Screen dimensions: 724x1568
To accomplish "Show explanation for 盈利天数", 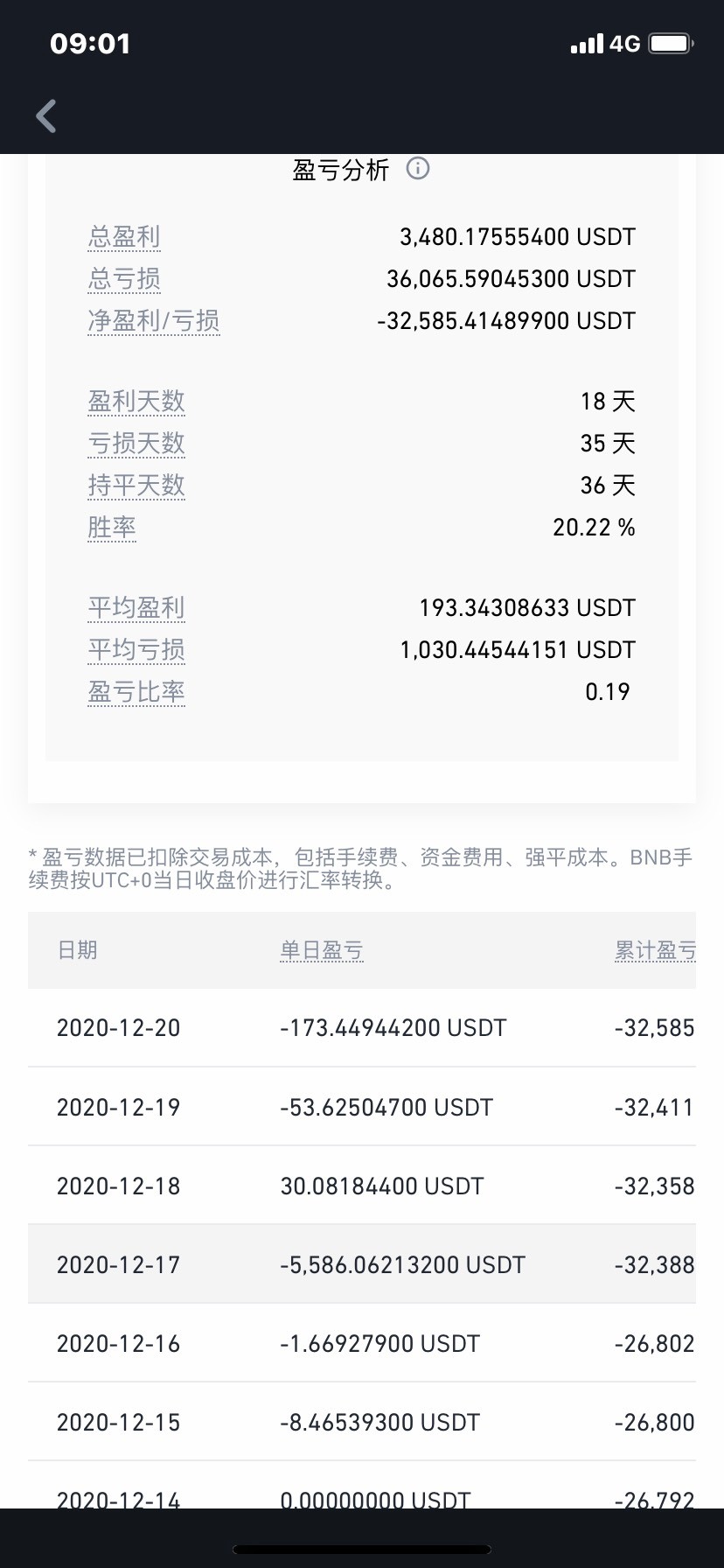I will pyautogui.click(x=136, y=402).
